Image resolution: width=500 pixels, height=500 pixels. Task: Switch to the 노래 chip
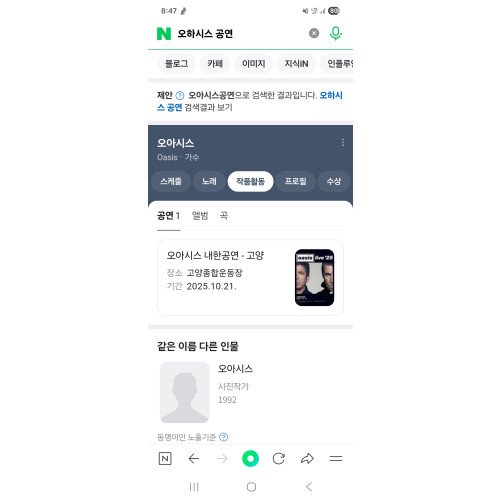click(x=209, y=181)
